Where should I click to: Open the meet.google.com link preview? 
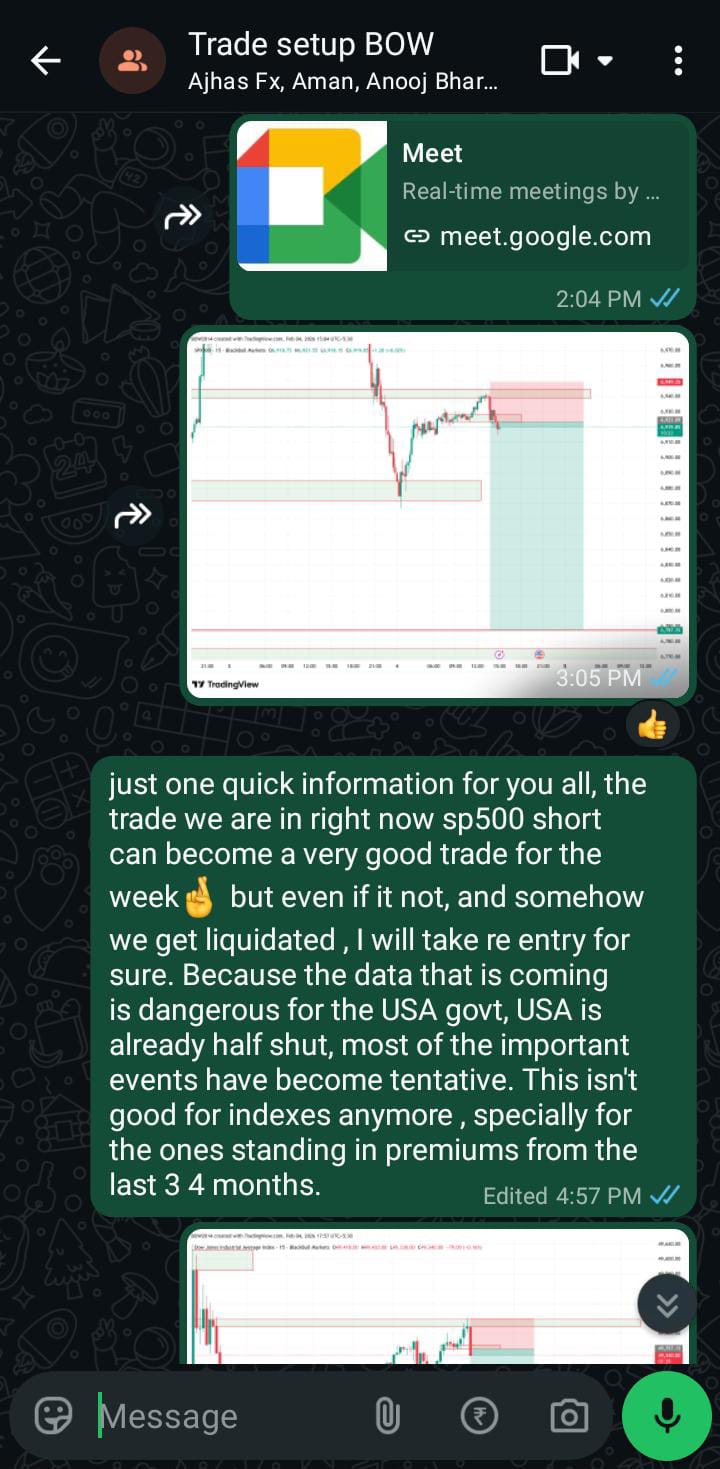pos(460,196)
